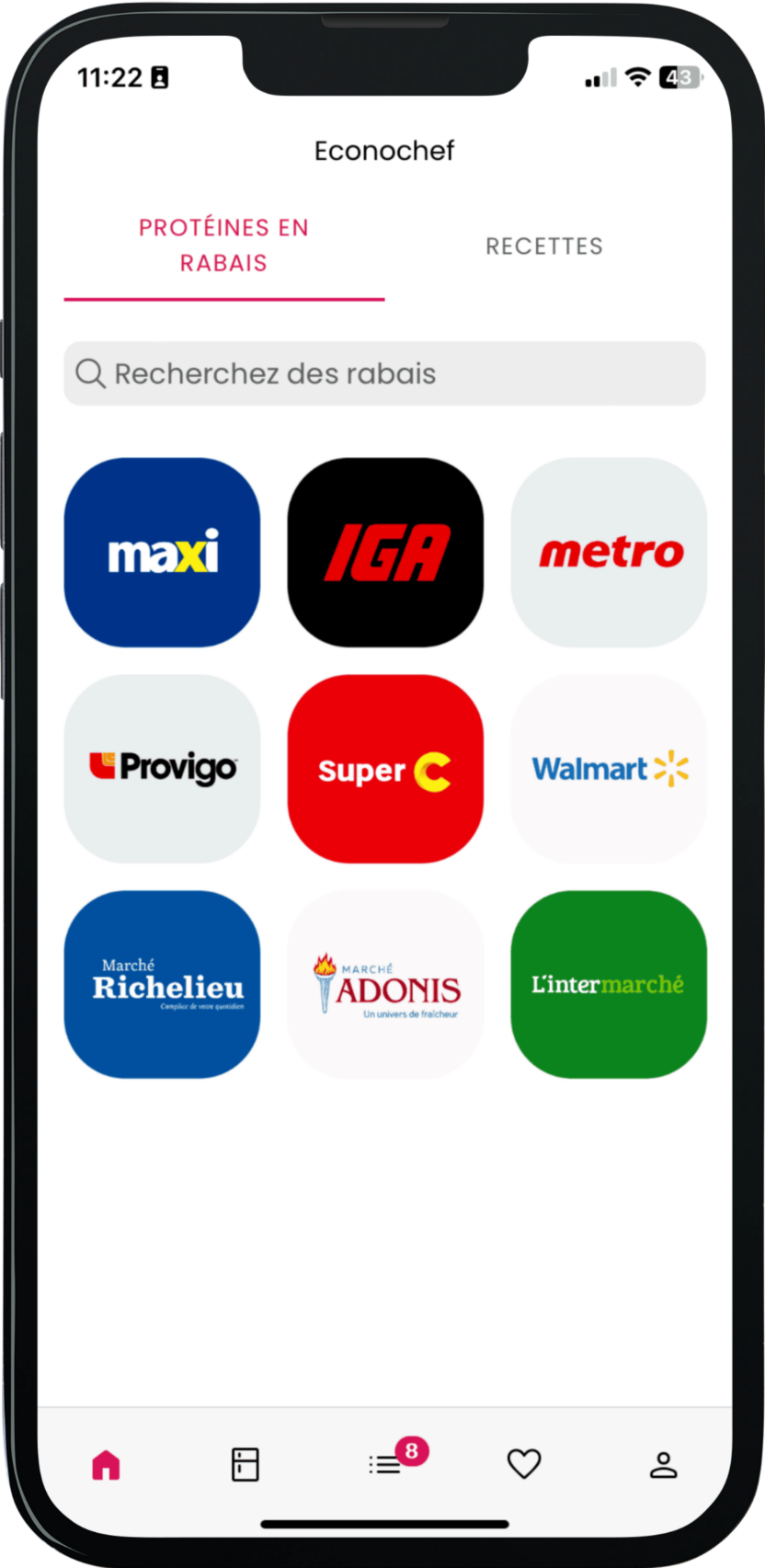The width and height of the screenshot is (765, 1568).
Task: Open Marché Adonis deals
Action: point(385,984)
